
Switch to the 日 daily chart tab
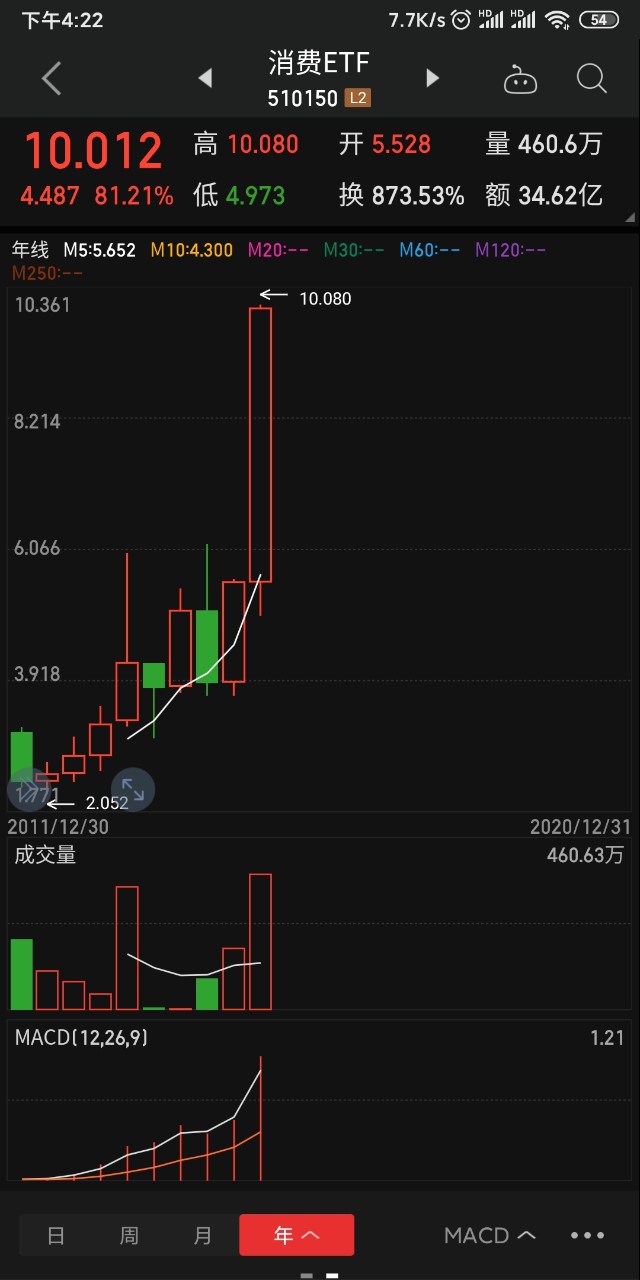point(56,1235)
